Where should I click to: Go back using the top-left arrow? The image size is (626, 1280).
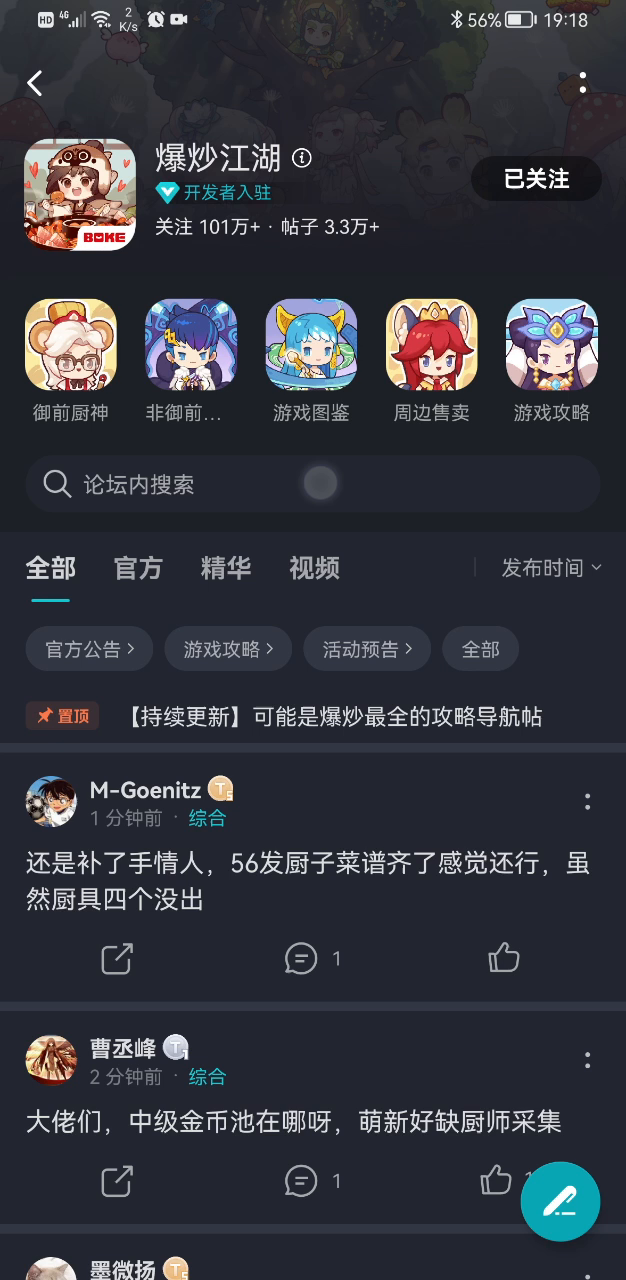(x=35, y=83)
